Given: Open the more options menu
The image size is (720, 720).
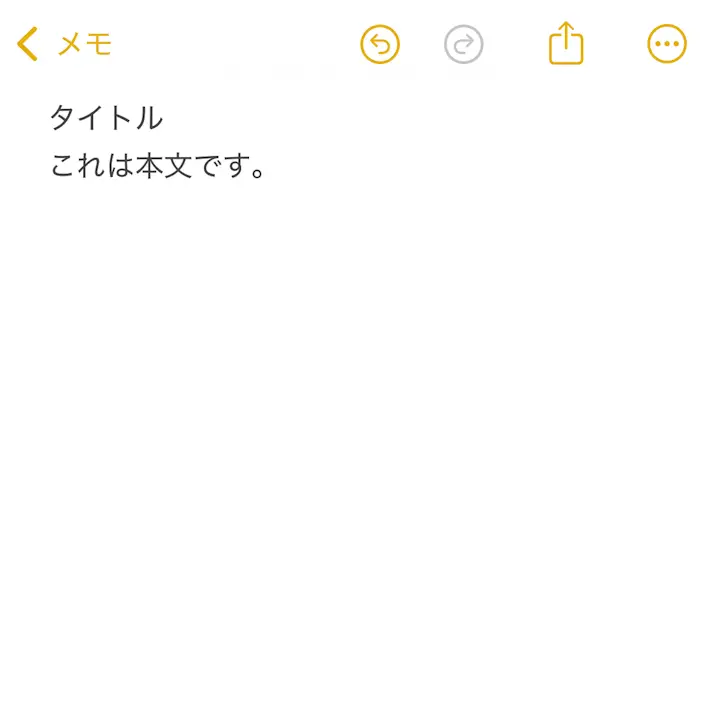Looking at the screenshot, I should [667, 44].
